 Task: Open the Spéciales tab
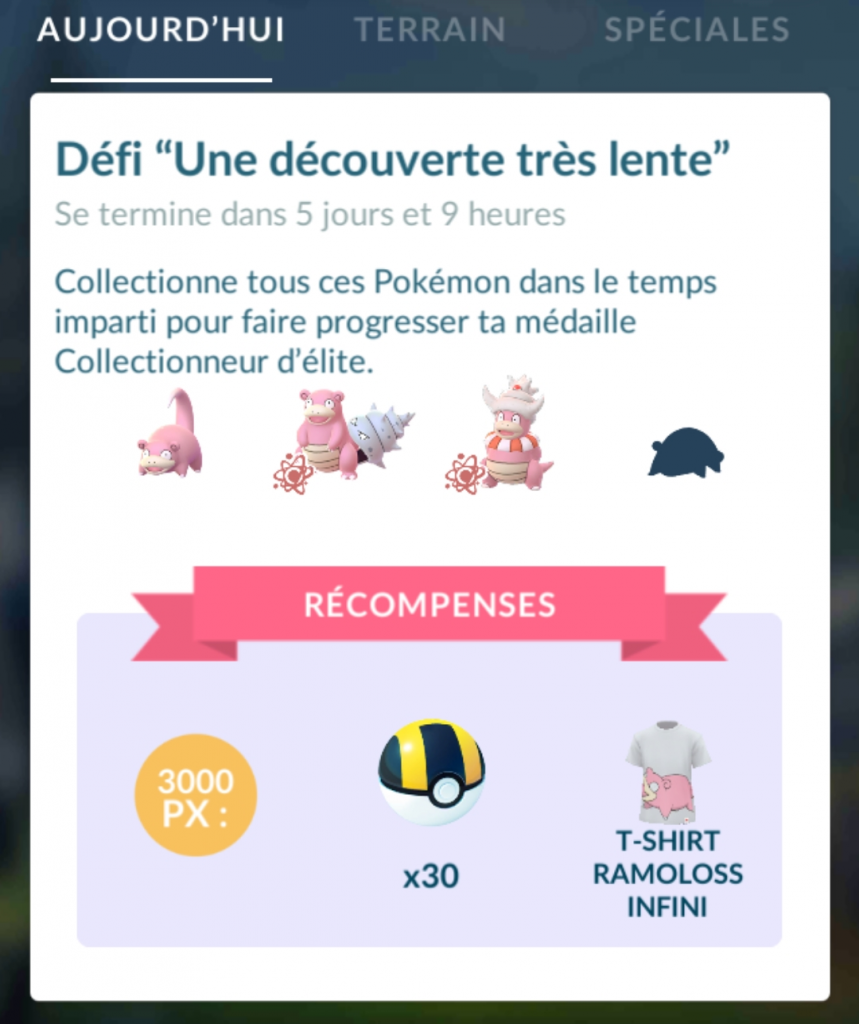(x=696, y=30)
